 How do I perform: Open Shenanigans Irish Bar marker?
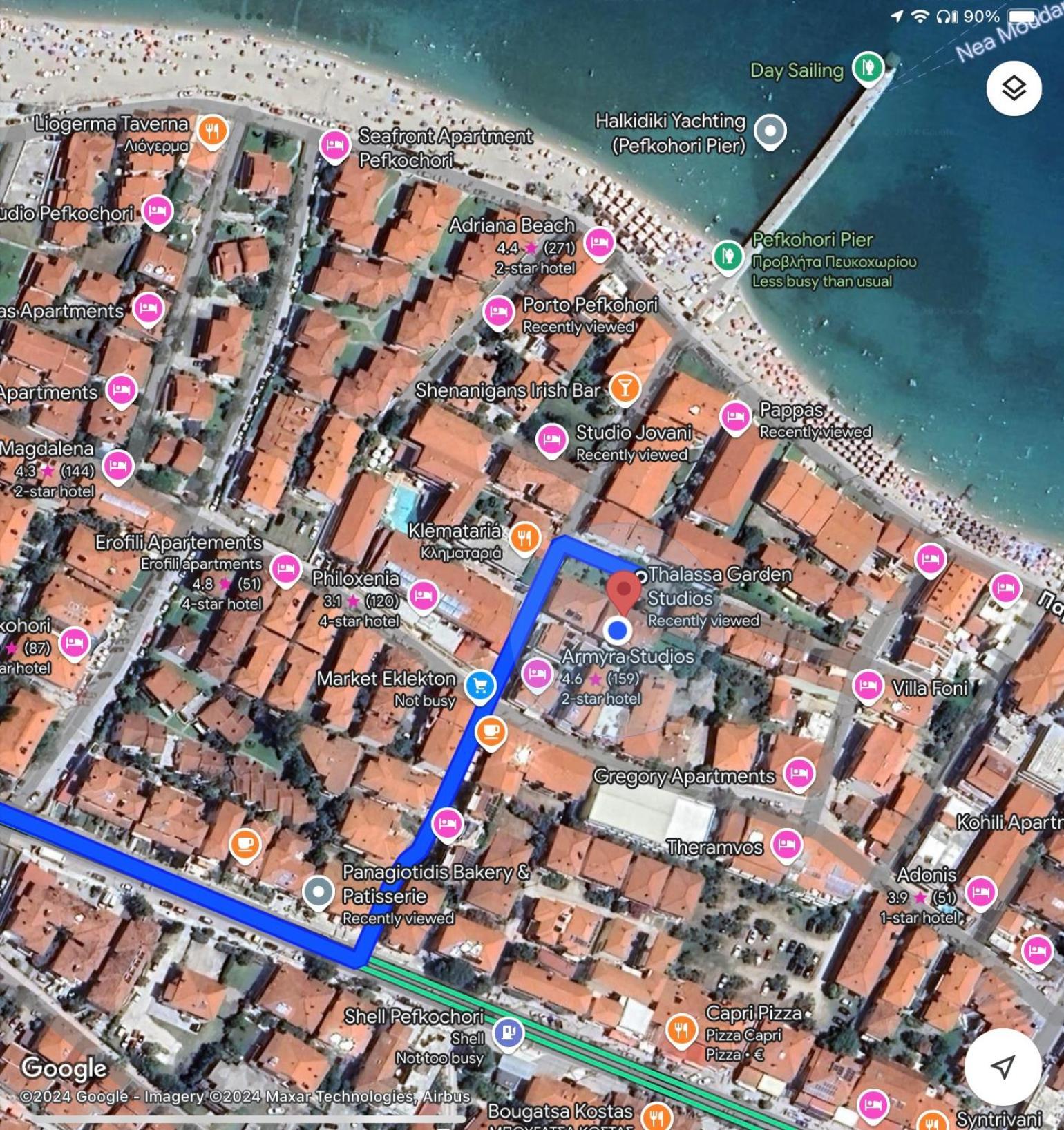click(x=625, y=388)
